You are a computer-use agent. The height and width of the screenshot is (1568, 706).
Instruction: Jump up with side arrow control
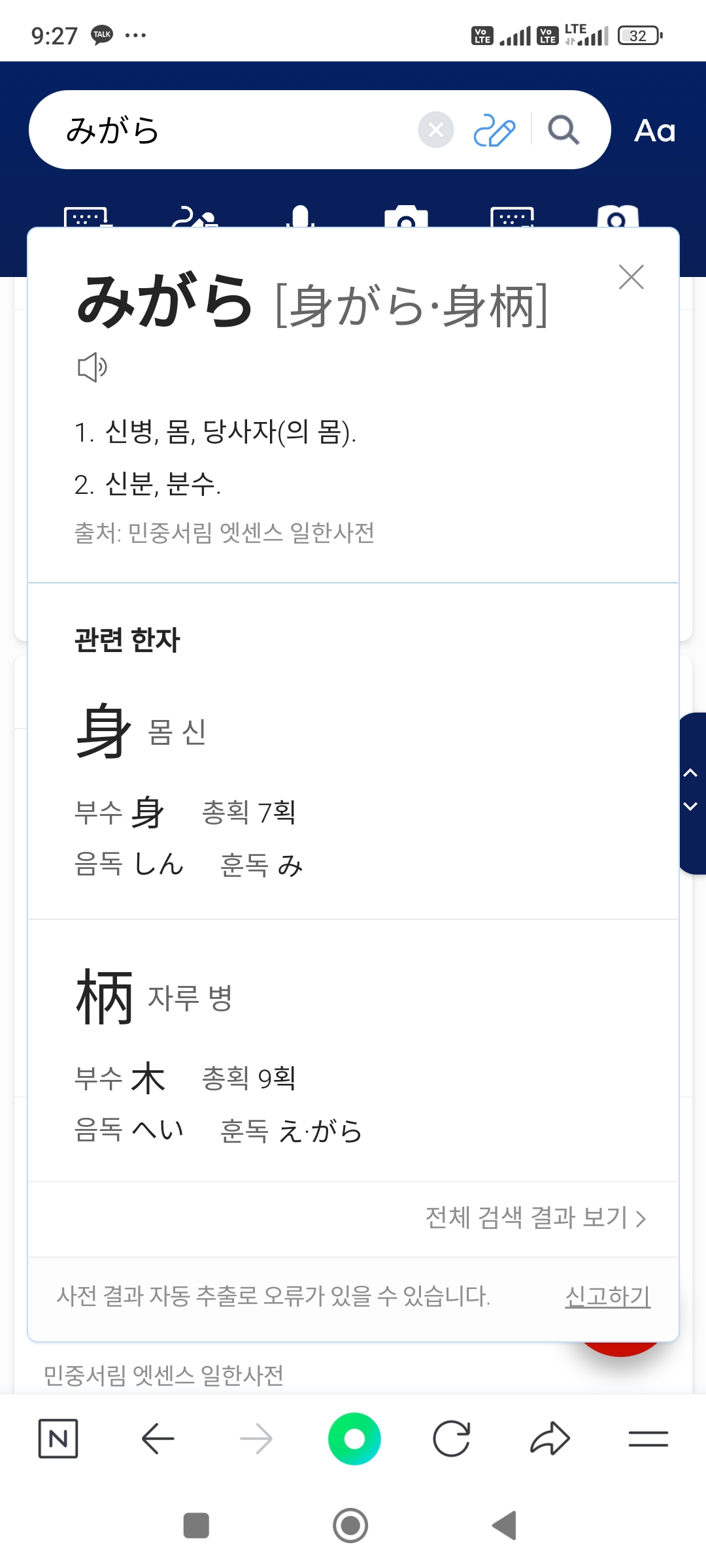pyautogui.click(x=690, y=774)
